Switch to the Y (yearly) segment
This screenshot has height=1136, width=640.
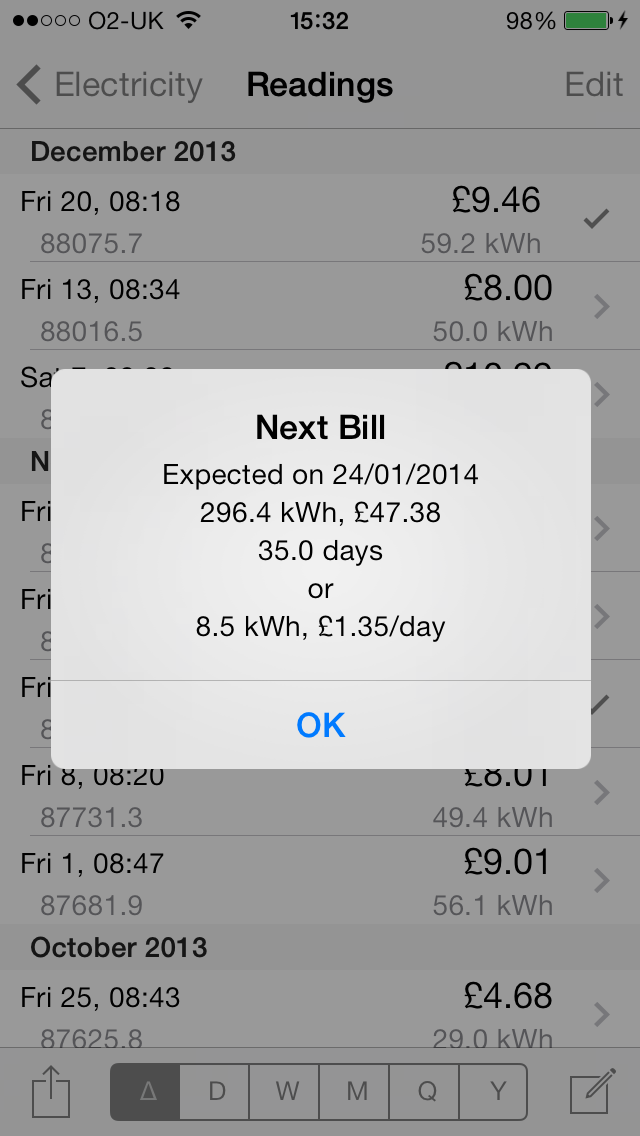click(x=494, y=1091)
